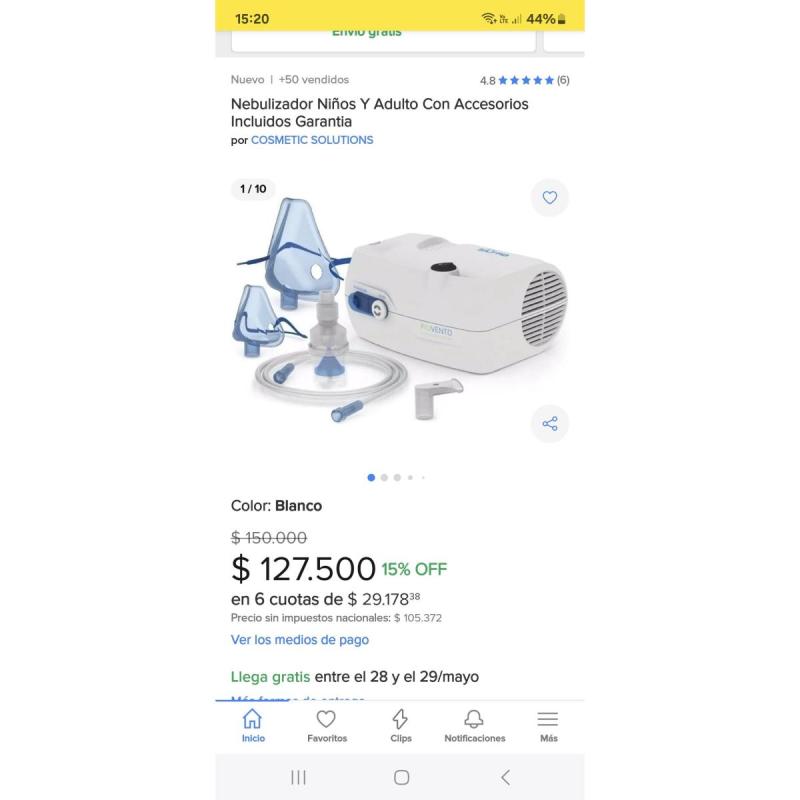
Task: Switch to the Favoritos tab
Action: click(x=327, y=726)
